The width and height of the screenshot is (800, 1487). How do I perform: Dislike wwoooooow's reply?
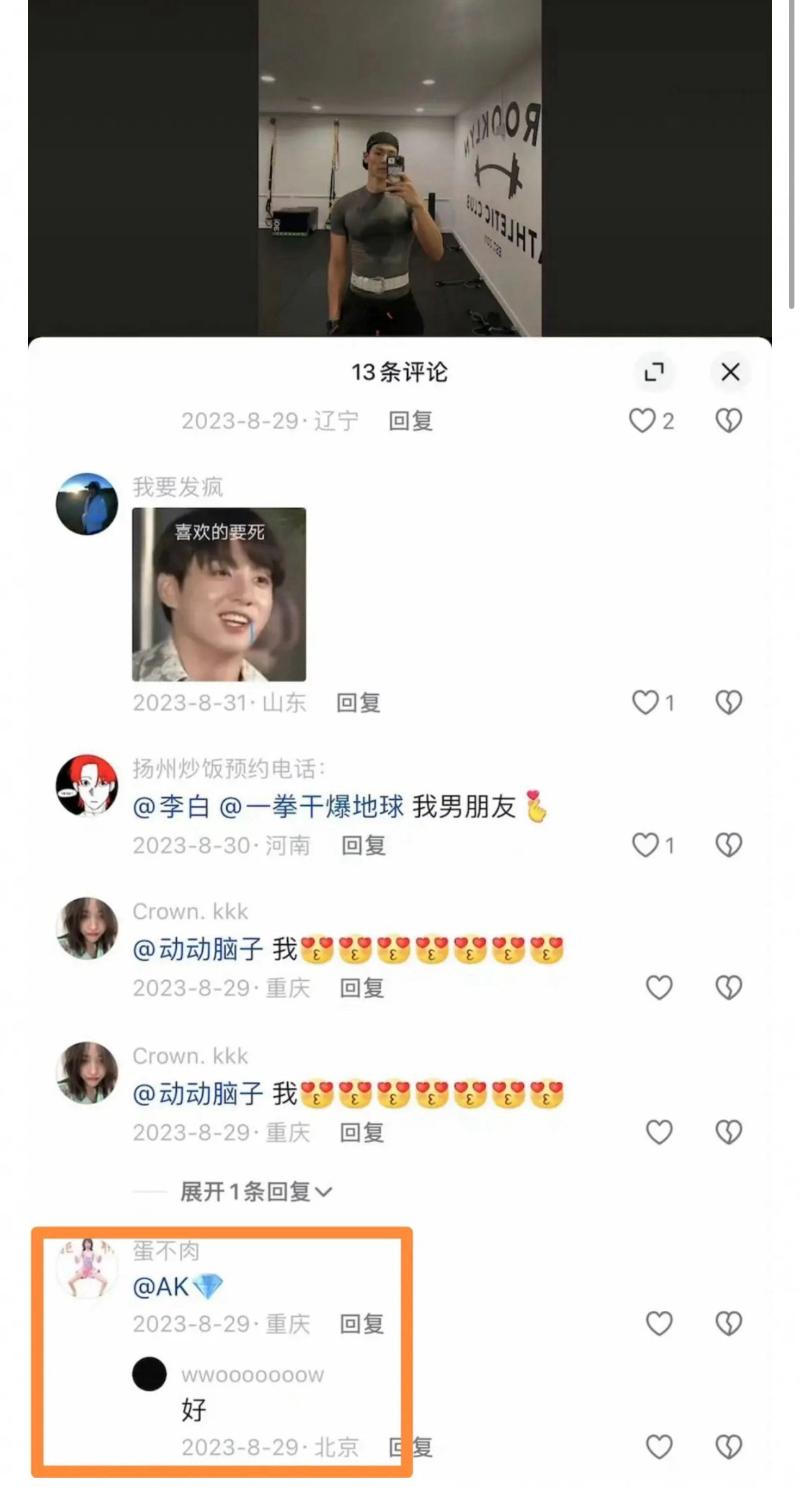(729, 1446)
